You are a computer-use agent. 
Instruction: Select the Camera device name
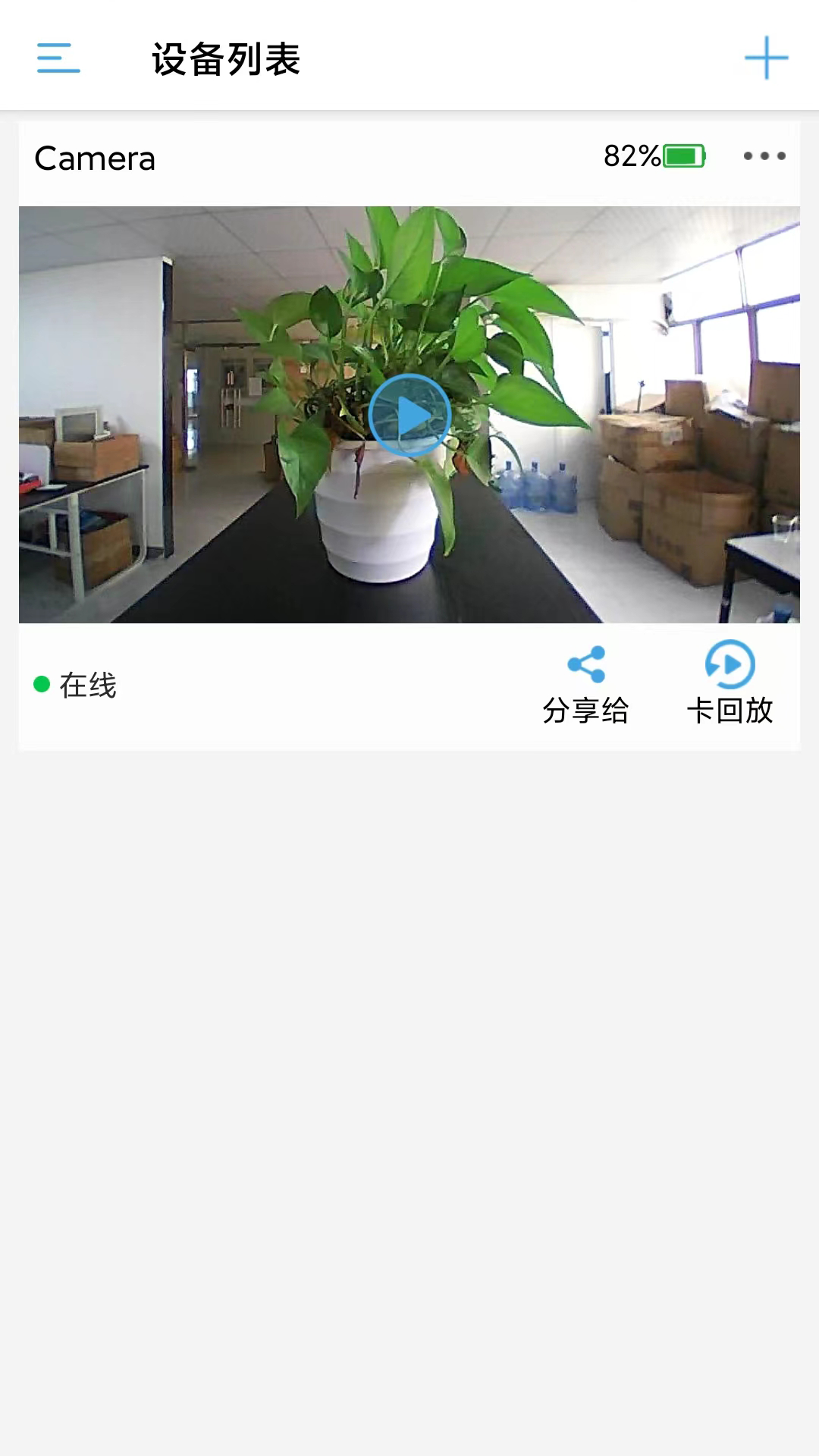tap(95, 158)
